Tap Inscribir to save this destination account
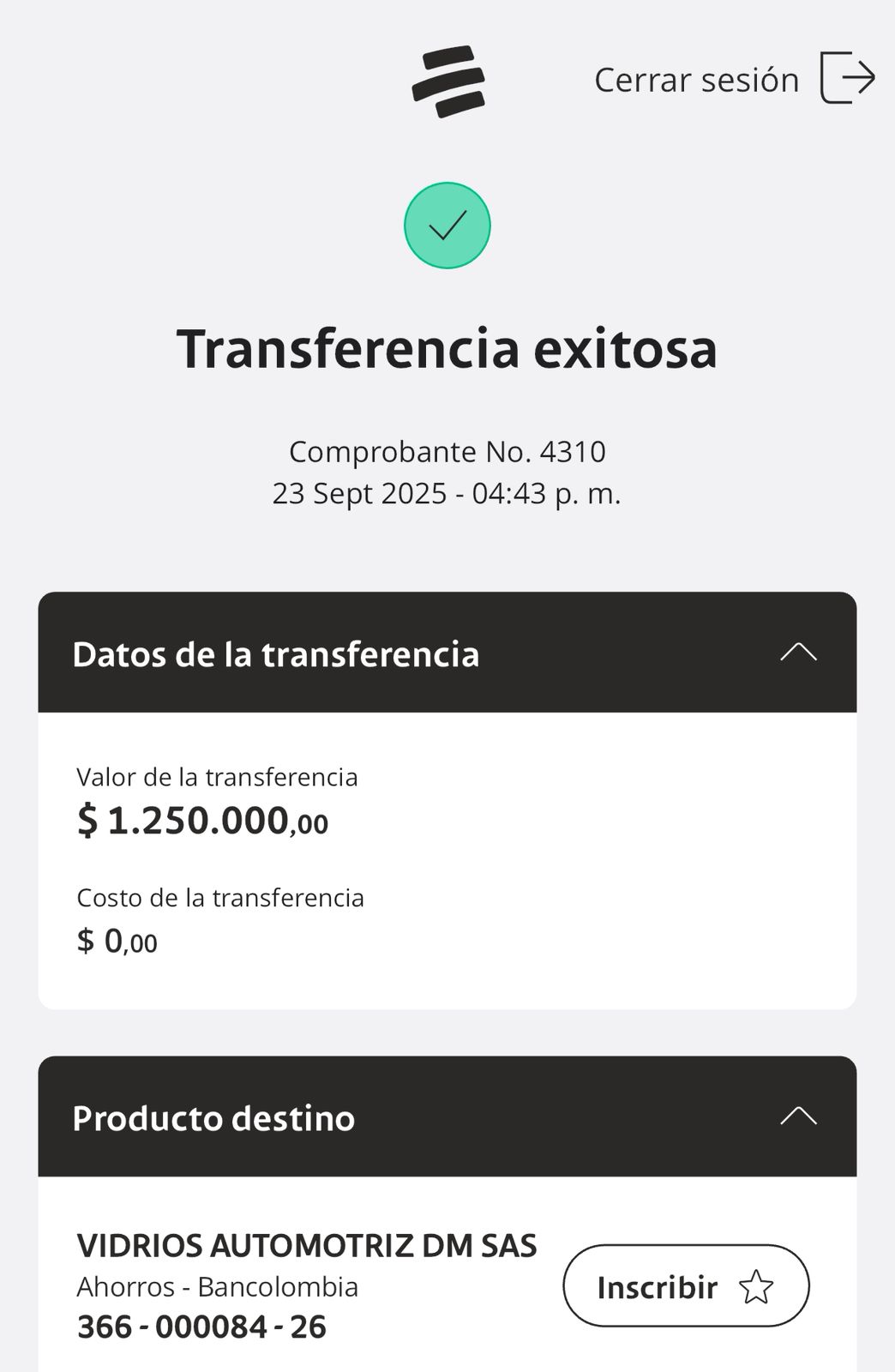The width and height of the screenshot is (895, 1372). (x=685, y=1286)
